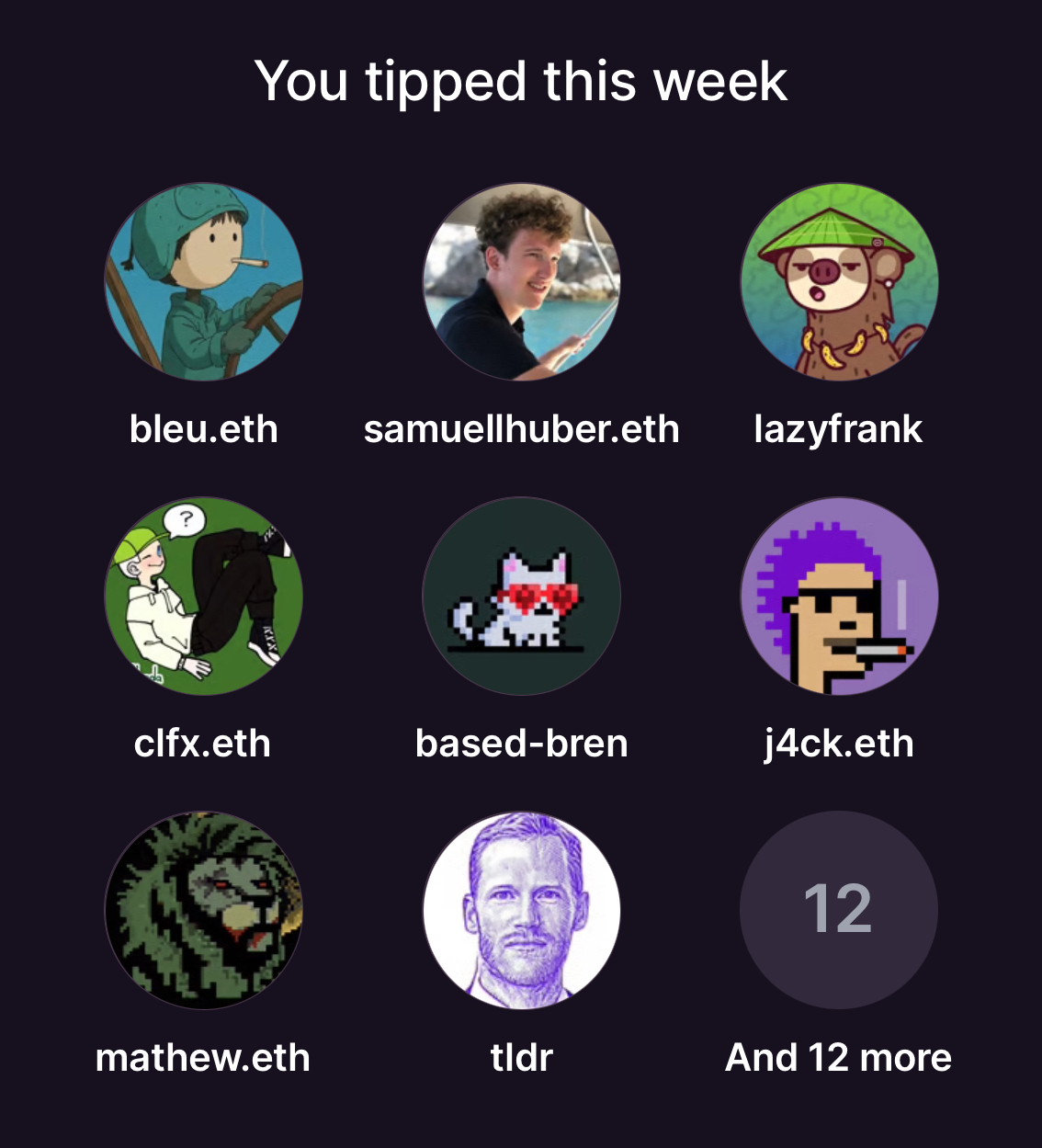Screen dimensions: 1042x1148
Task: Open bleu.eth's profile
Action: (x=203, y=281)
